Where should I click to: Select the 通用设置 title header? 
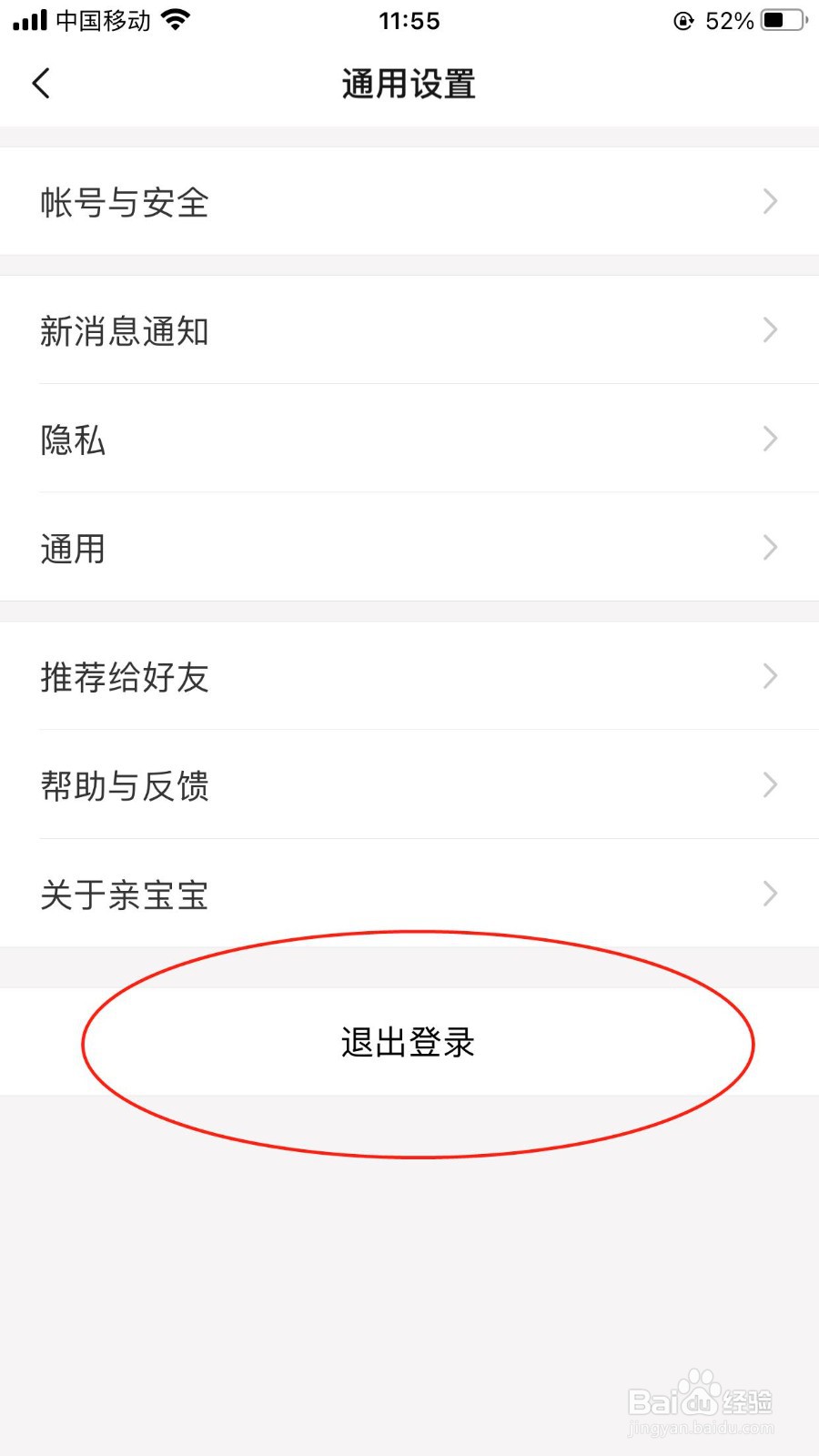coord(408,82)
